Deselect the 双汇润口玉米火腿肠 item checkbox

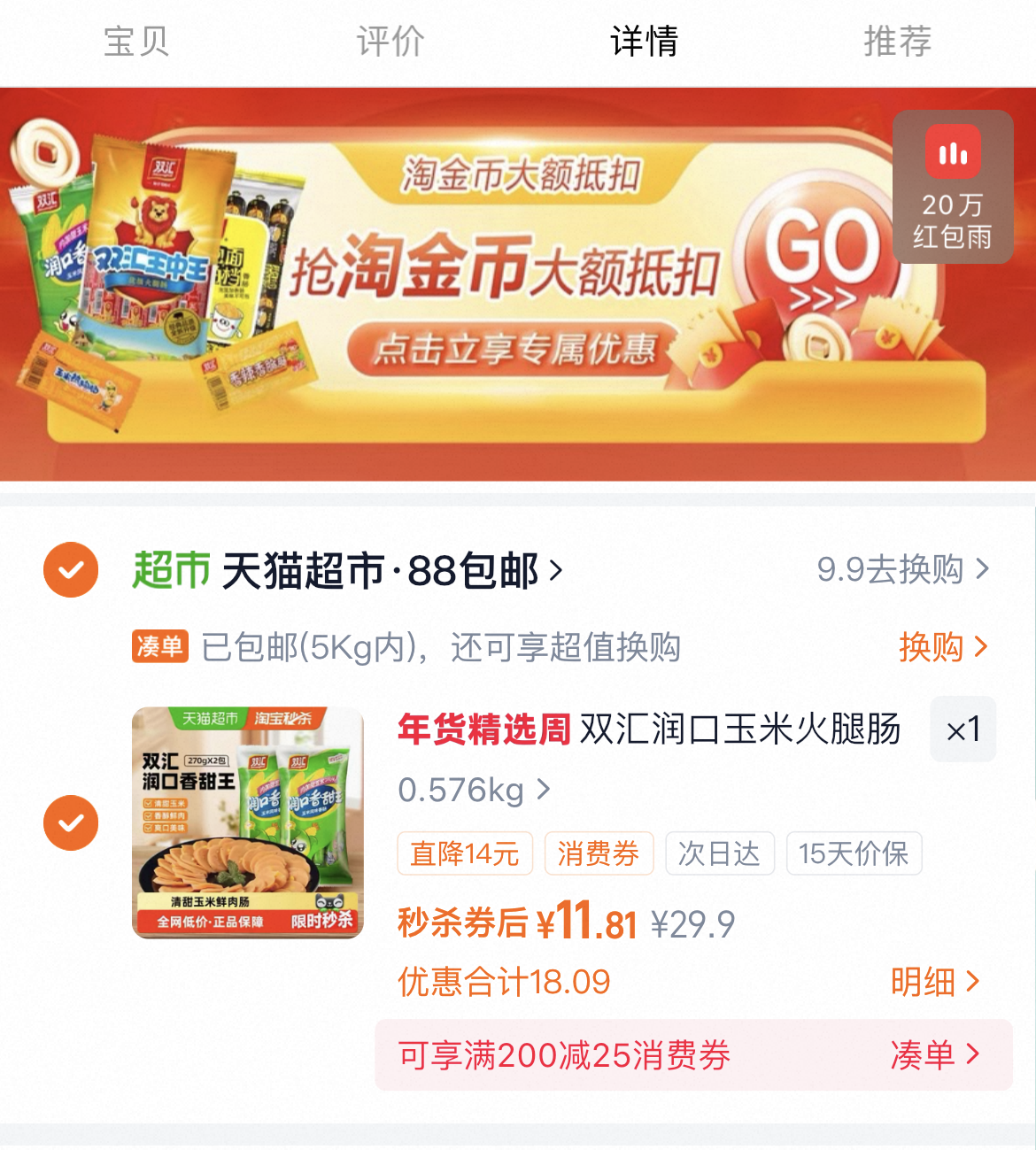[x=71, y=822]
